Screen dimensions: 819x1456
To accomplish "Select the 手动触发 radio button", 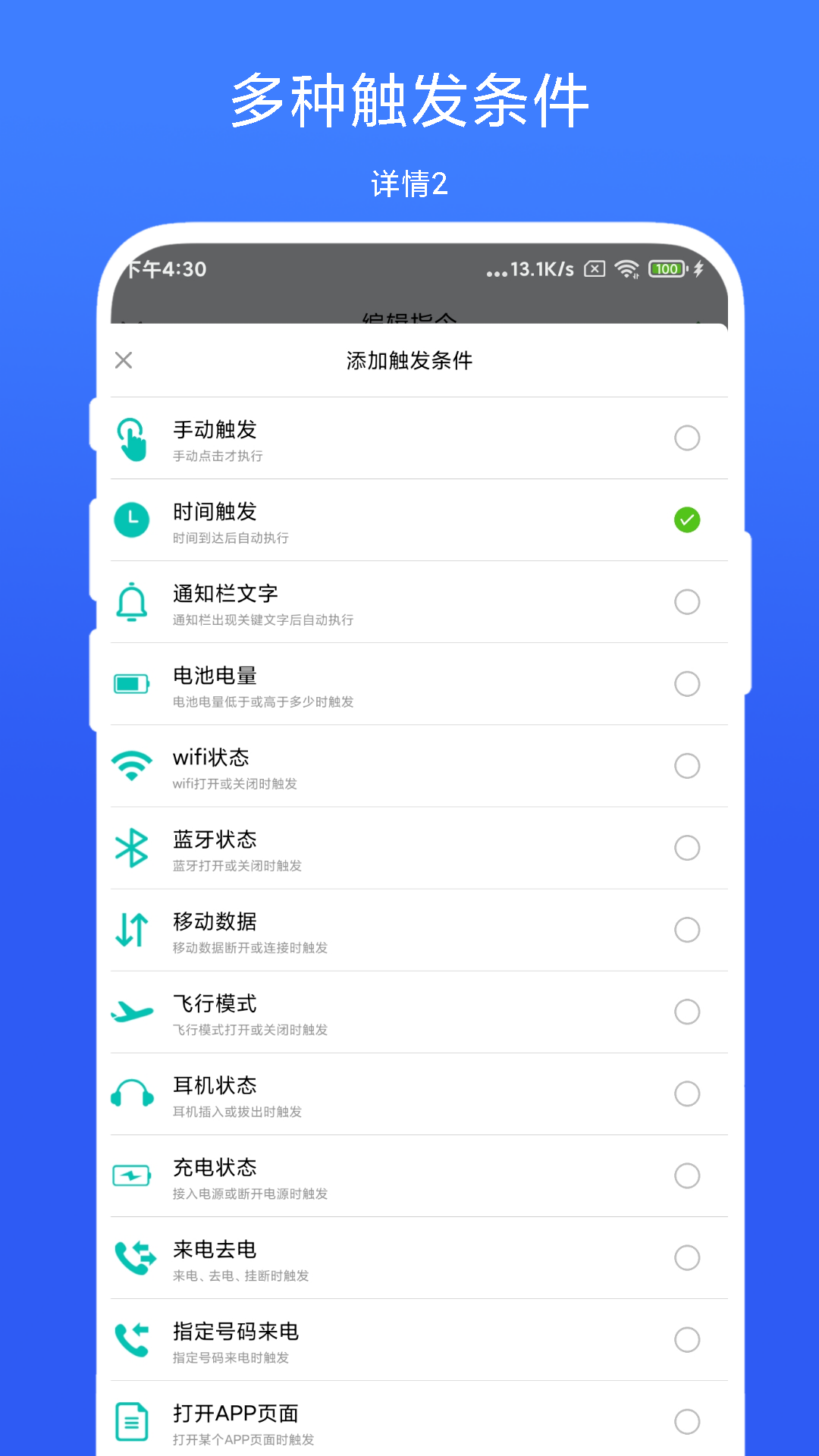I will tap(686, 438).
